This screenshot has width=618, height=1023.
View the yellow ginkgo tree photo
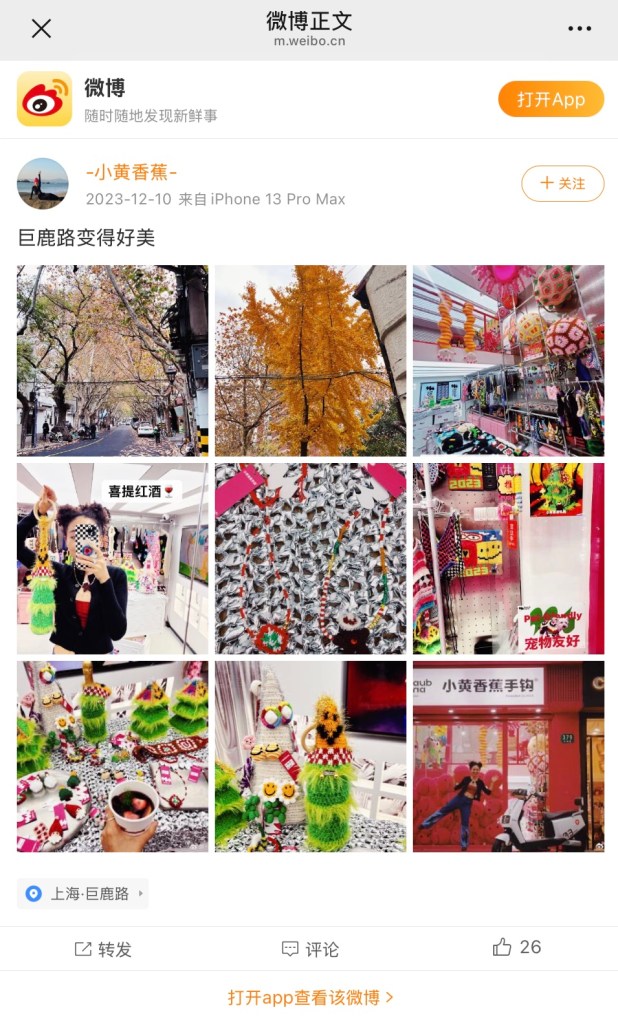click(x=310, y=360)
